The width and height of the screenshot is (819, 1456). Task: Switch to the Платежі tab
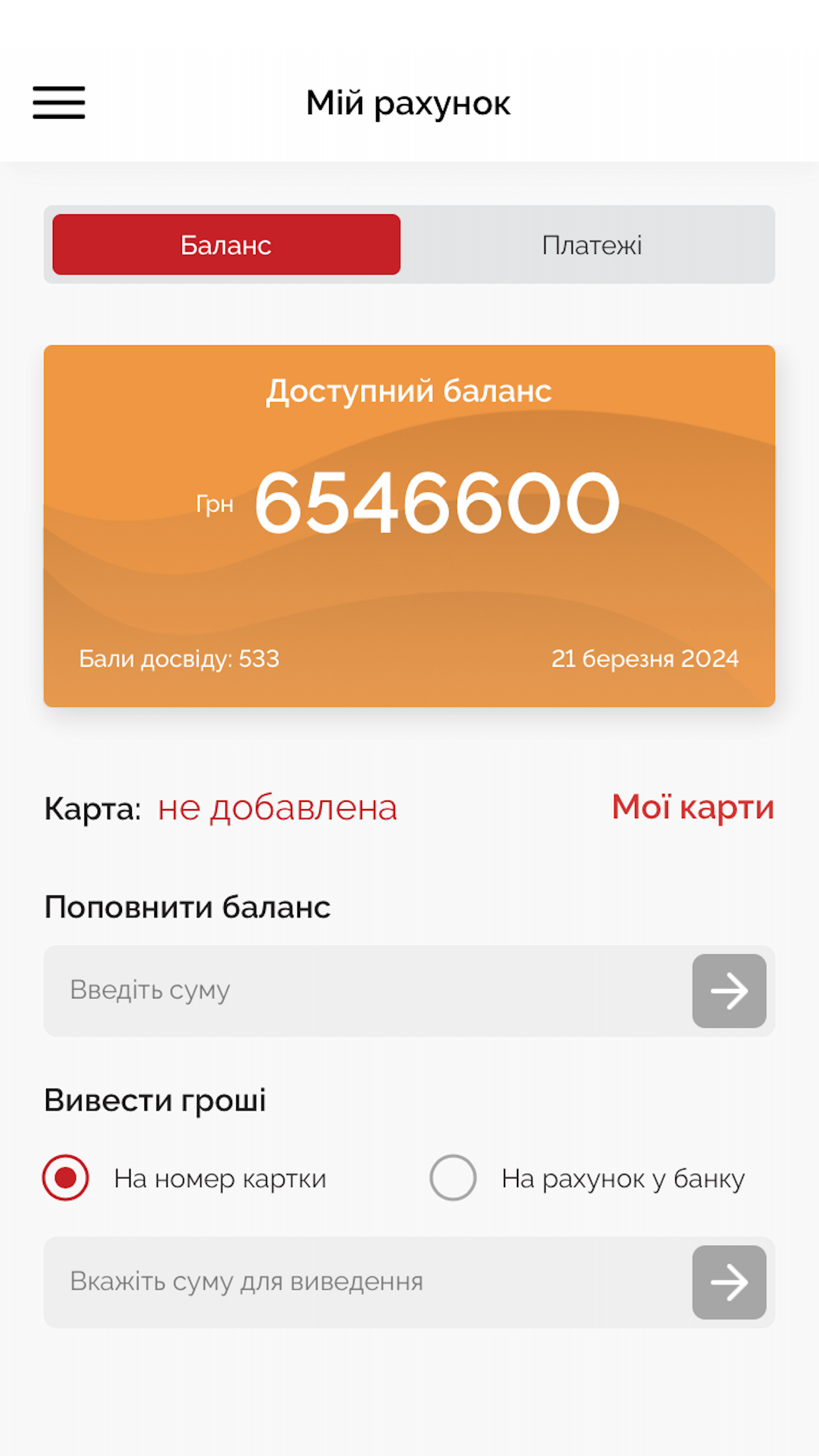[x=591, y=245]
